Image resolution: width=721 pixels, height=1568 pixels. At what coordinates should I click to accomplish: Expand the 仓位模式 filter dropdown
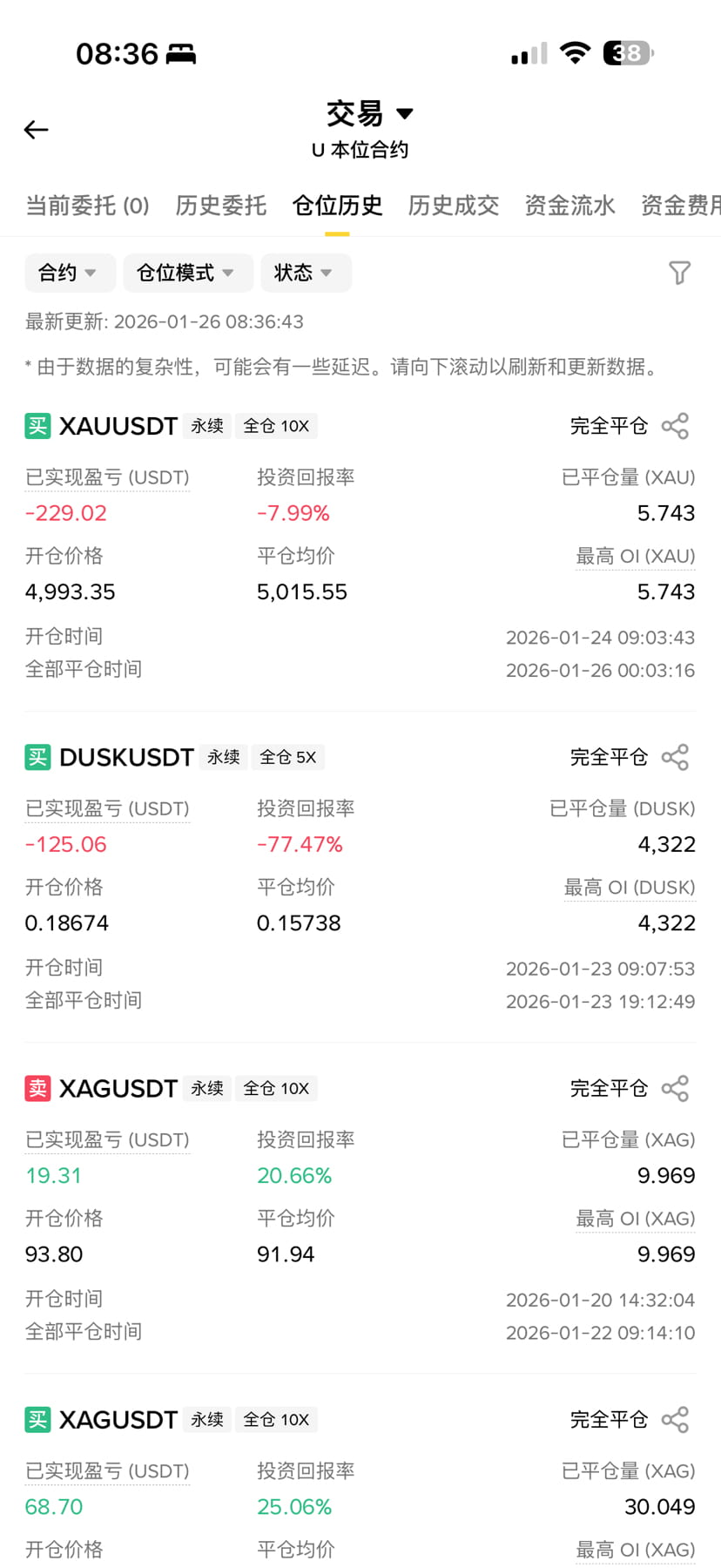click(x=187, y=273)
